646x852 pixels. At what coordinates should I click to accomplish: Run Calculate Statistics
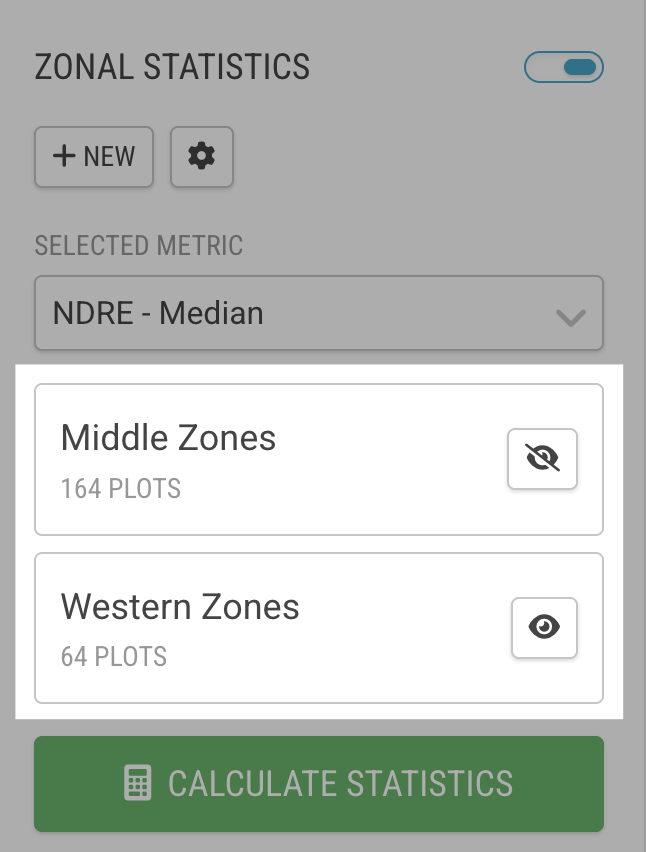click(318, 784)
